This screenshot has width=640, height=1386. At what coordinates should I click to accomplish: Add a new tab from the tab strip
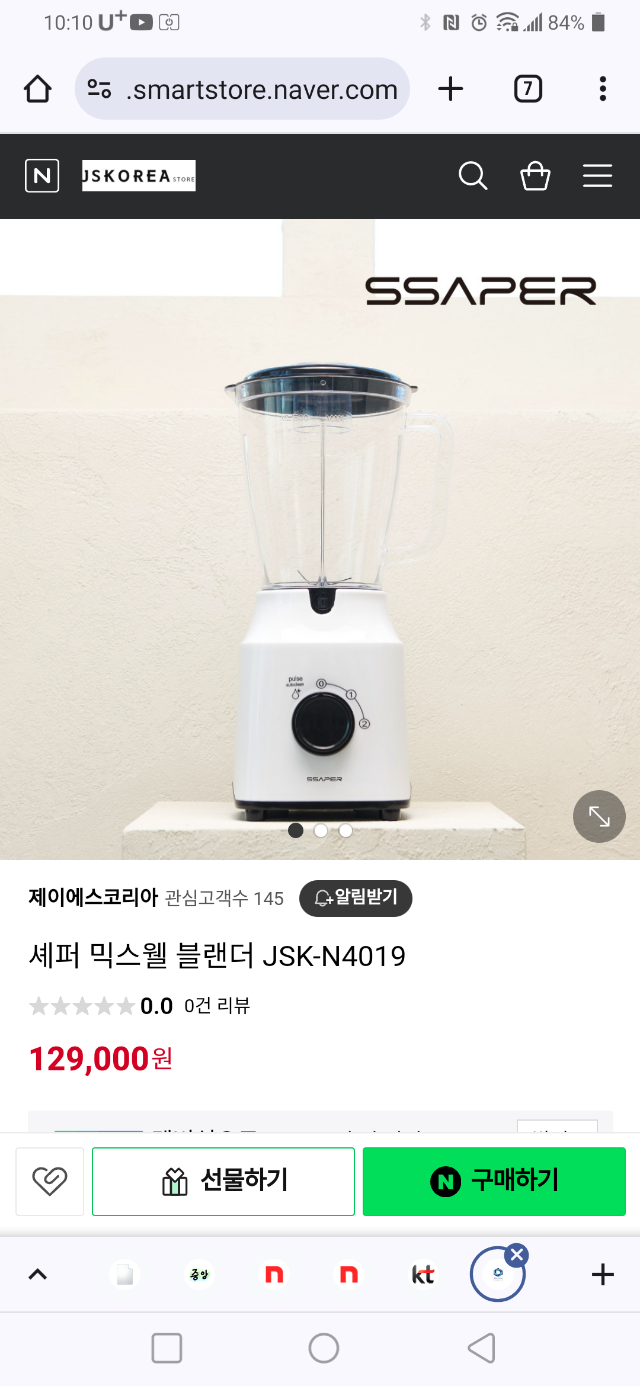(602, 1274)
